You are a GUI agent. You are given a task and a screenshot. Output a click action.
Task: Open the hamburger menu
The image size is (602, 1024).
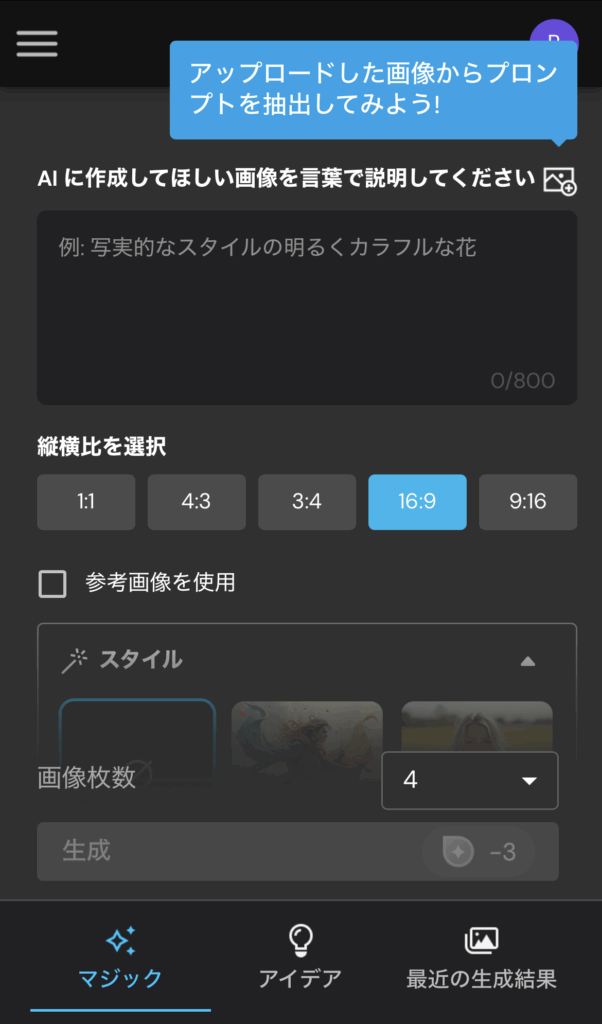coord(37,43)
